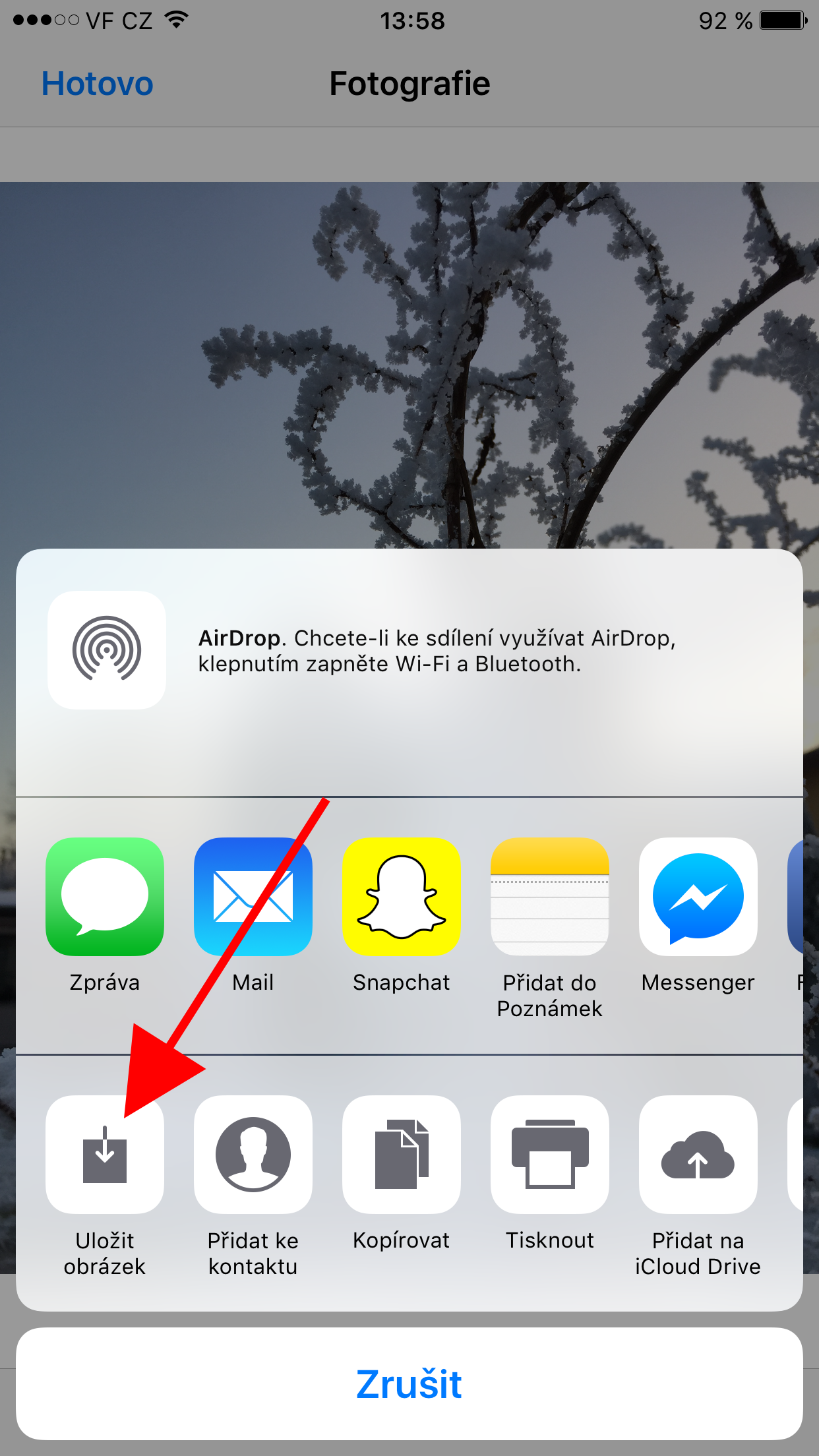
Task: Dismiss the share sheet with Zrušit
Action: (409, 1383)
